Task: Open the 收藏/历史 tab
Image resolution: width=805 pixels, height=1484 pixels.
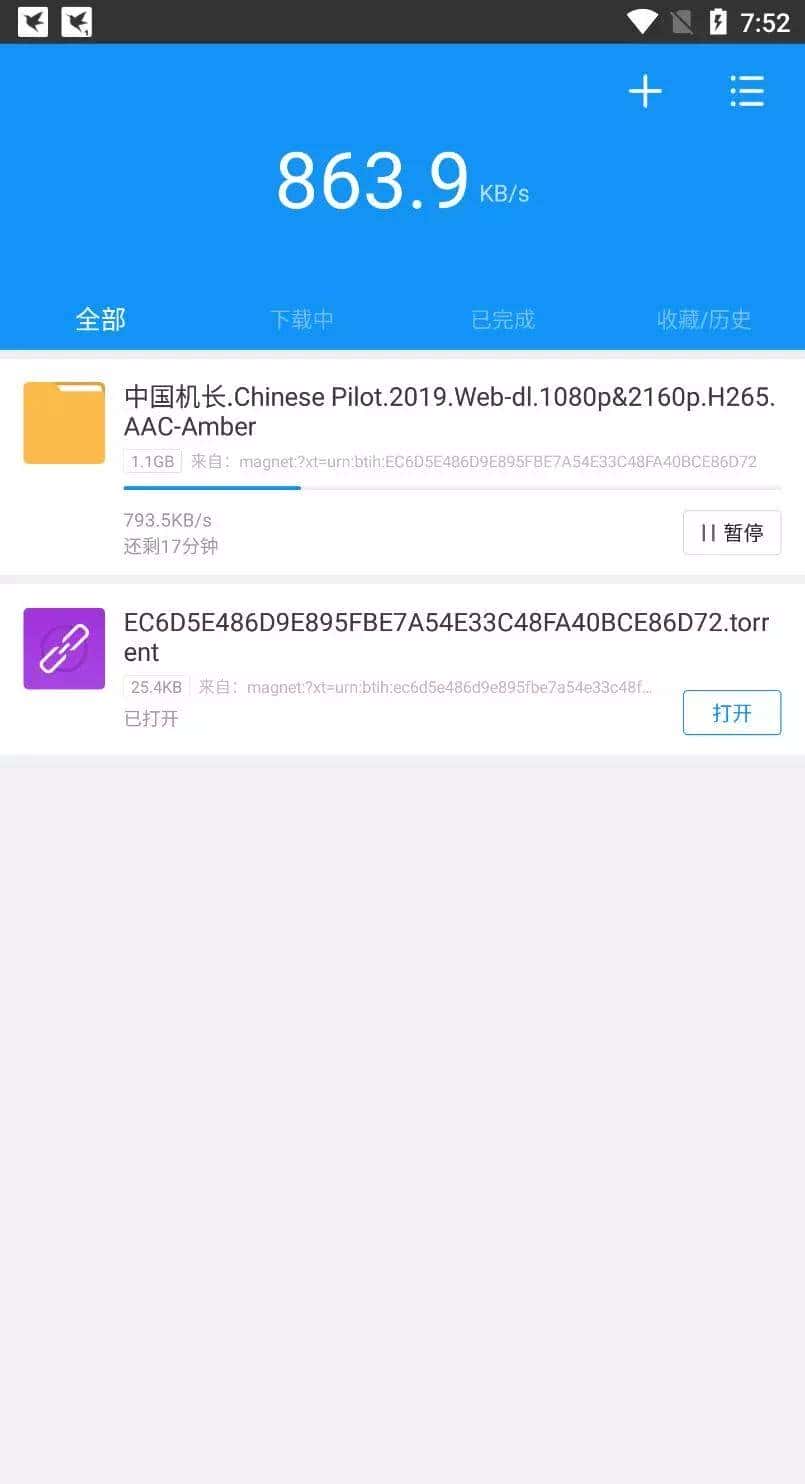Action: 704,319
